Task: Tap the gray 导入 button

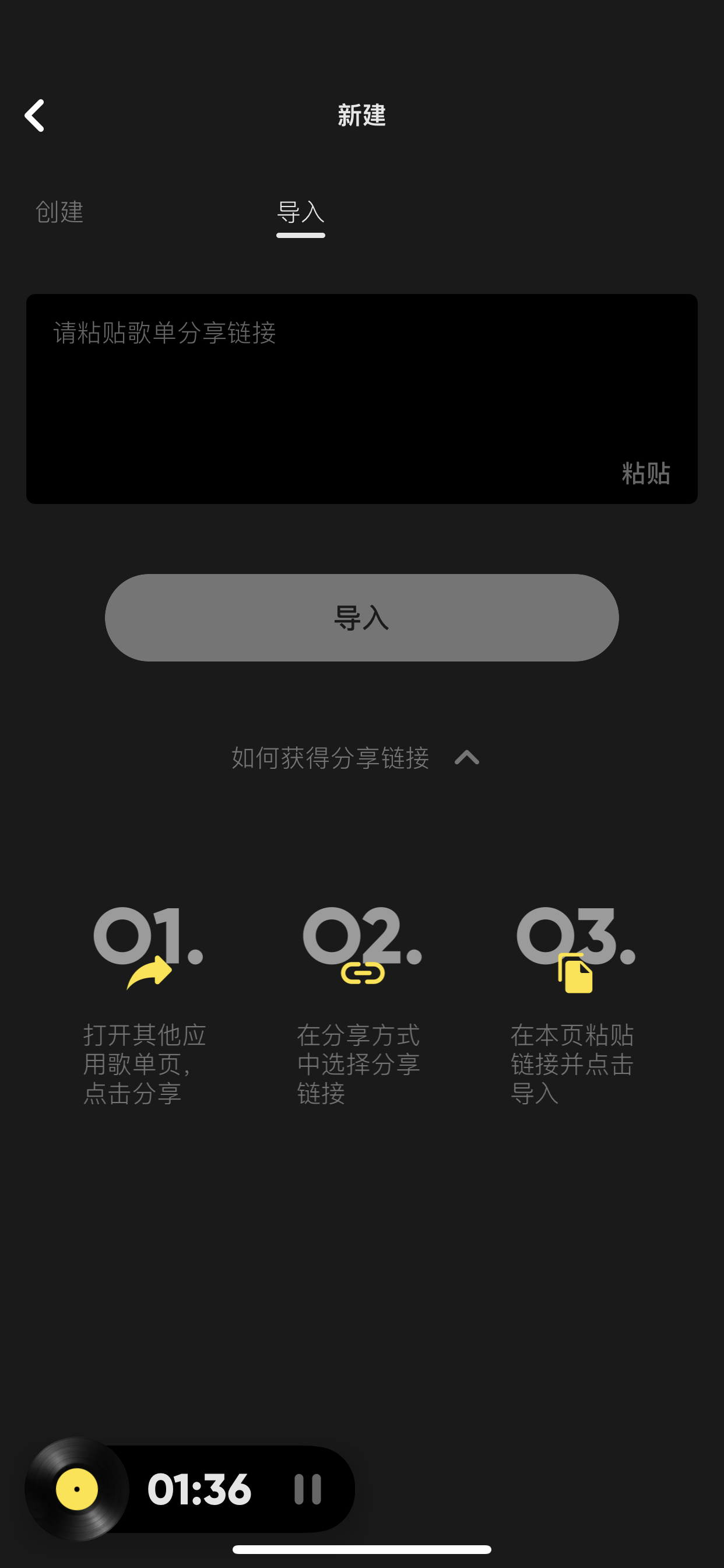Action: click(362, 617)
